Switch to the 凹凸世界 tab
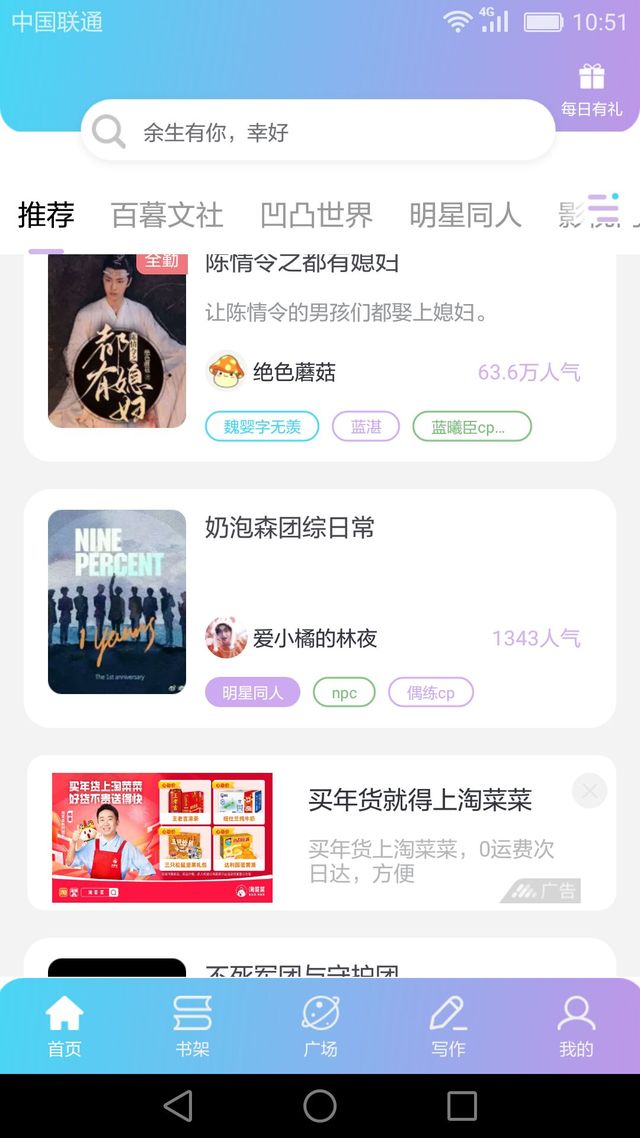The height and width of the screenshot is (1138, 640). (316, 215)
